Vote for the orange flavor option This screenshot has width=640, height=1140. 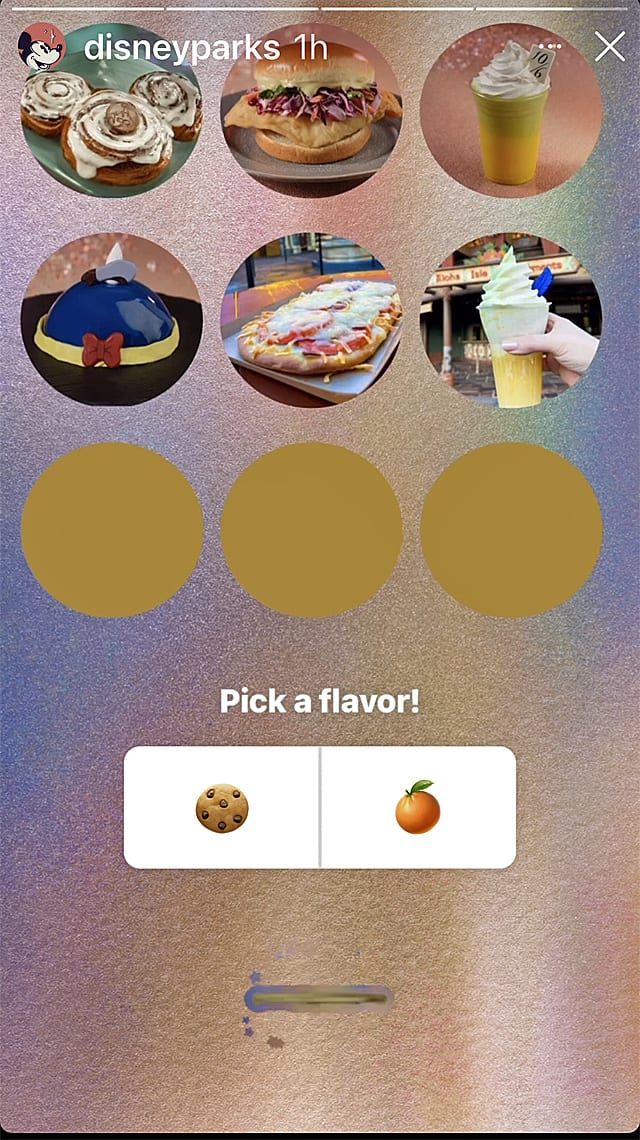(x=418, y=808)
